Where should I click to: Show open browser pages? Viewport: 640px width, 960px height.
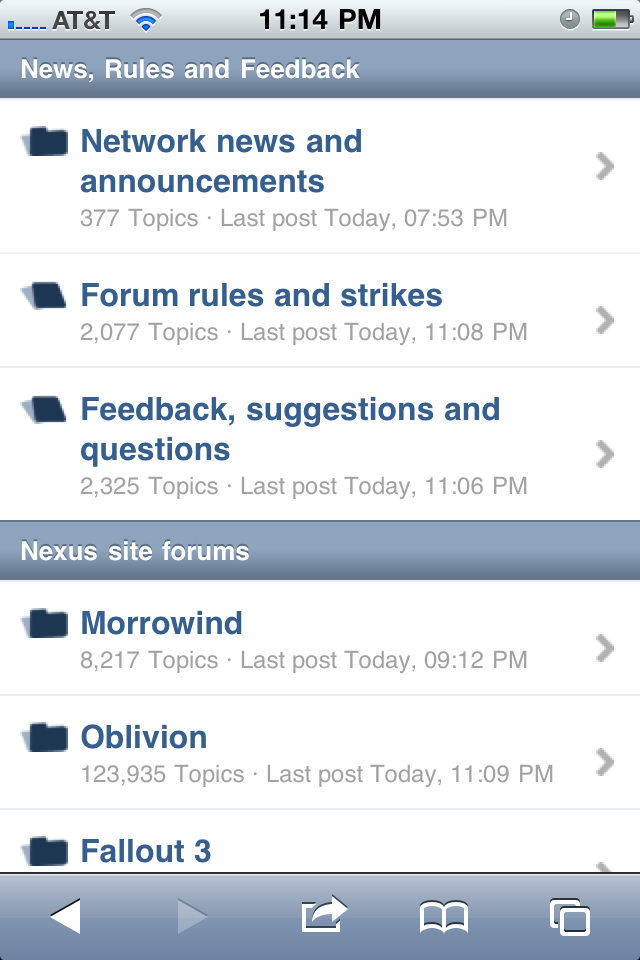pos(569,916)
